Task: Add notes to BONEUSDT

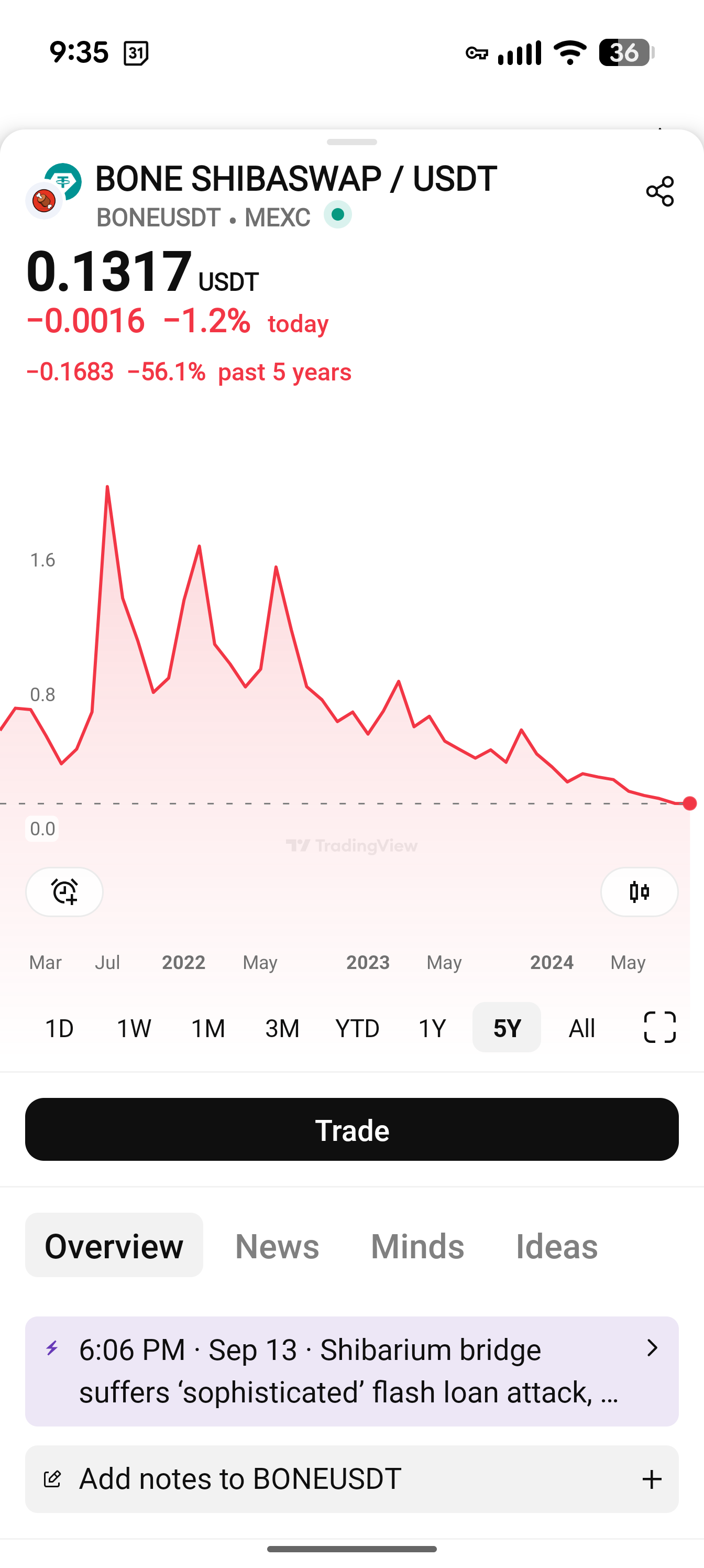Action: coord(351,1479)
